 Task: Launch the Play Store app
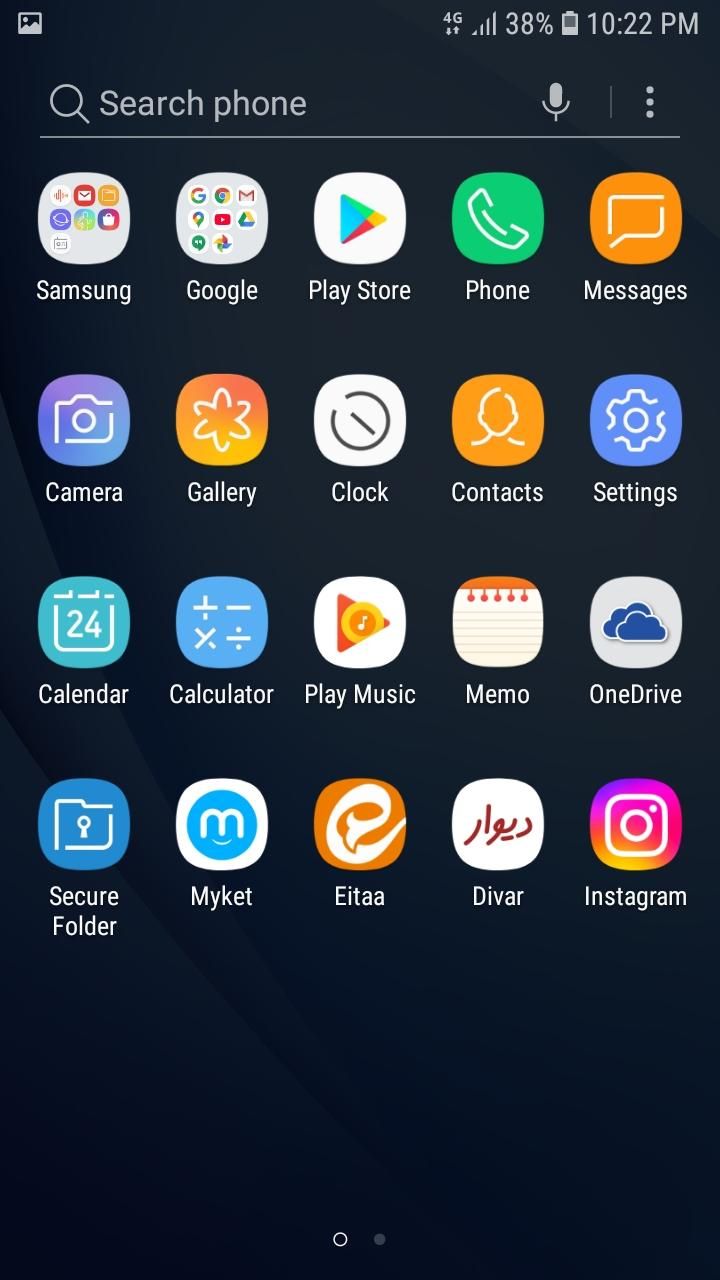[360, 219]
